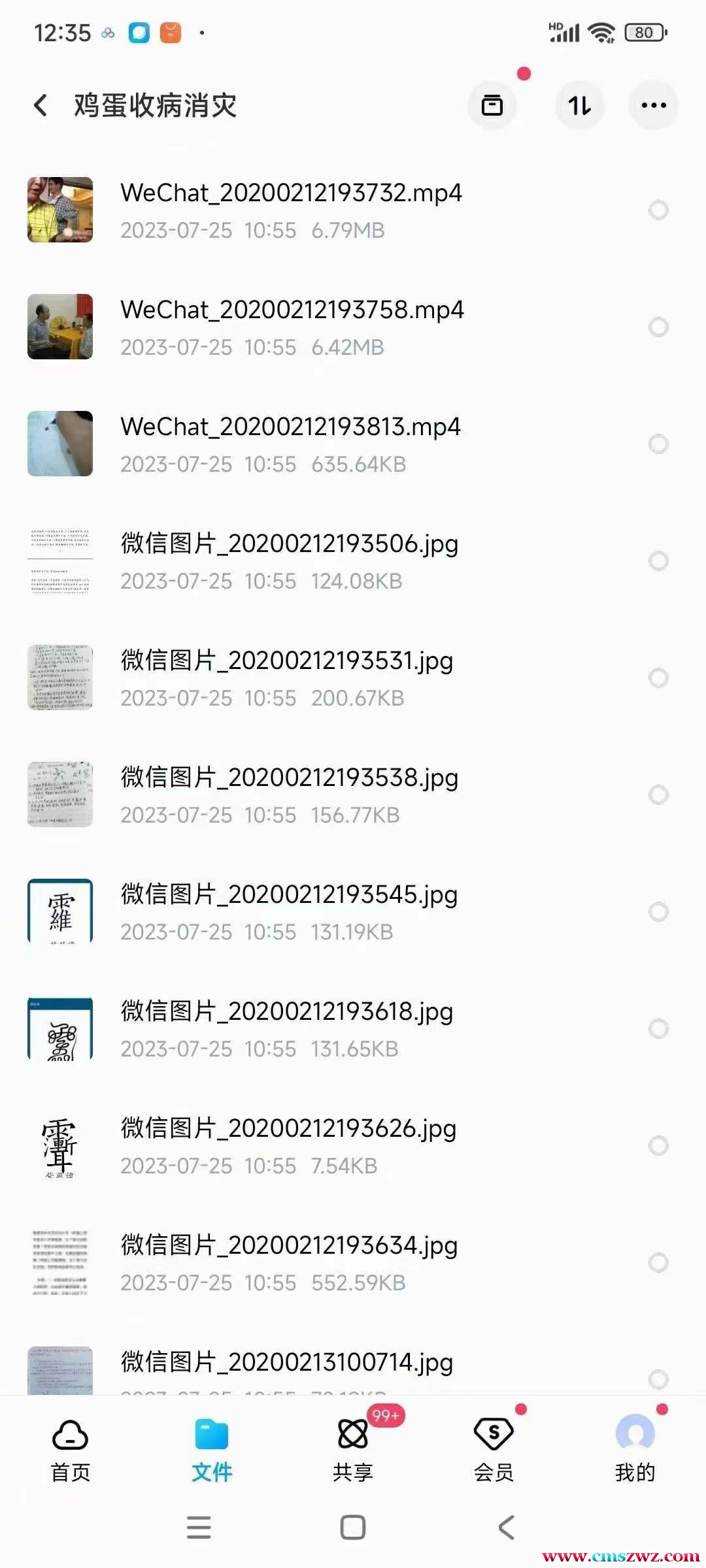The image size is (706, 1568).
Task: Tap the system home button
Action: coord(353,1527)
